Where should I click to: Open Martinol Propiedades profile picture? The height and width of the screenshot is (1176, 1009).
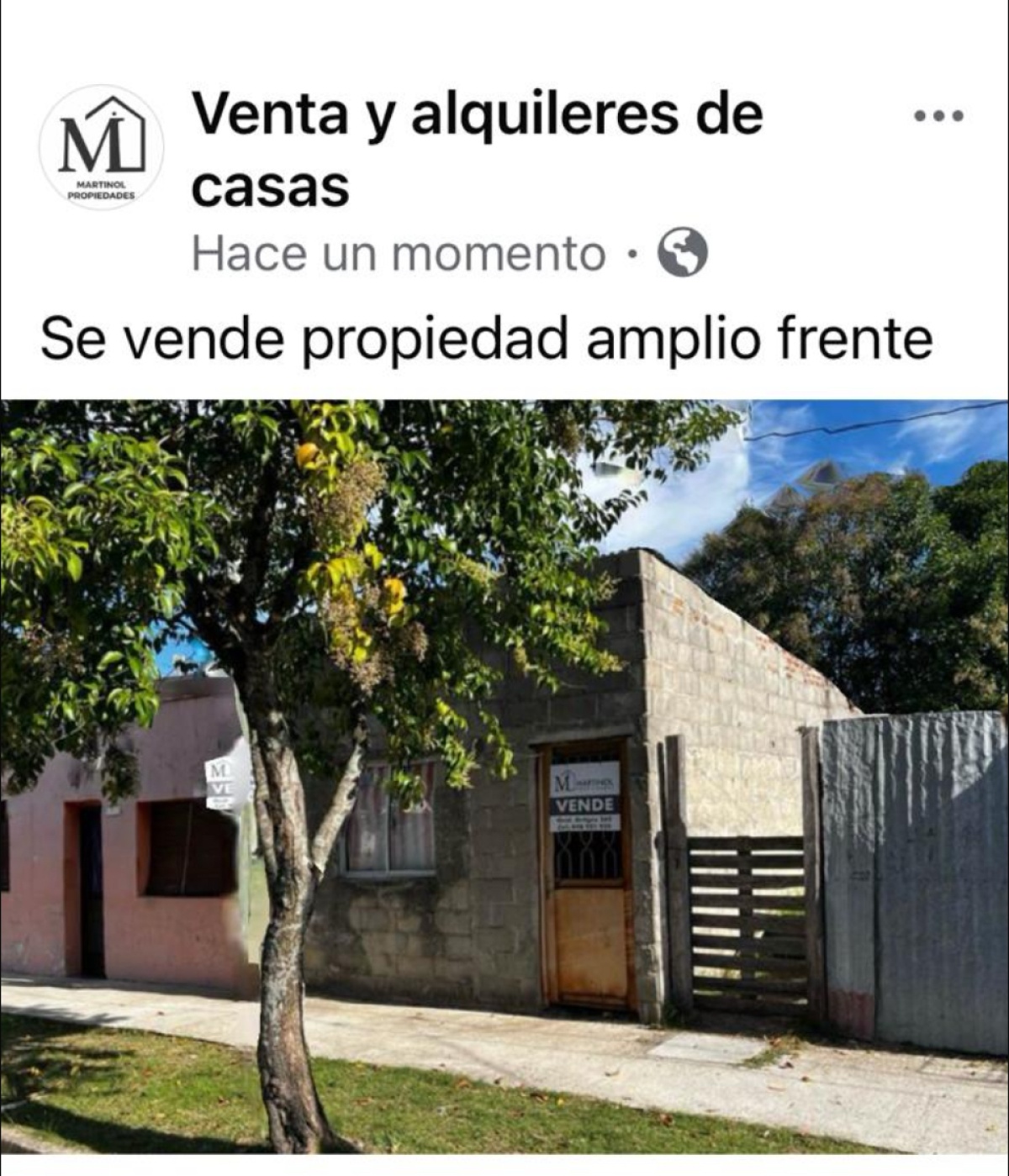(x=101, y=149)
